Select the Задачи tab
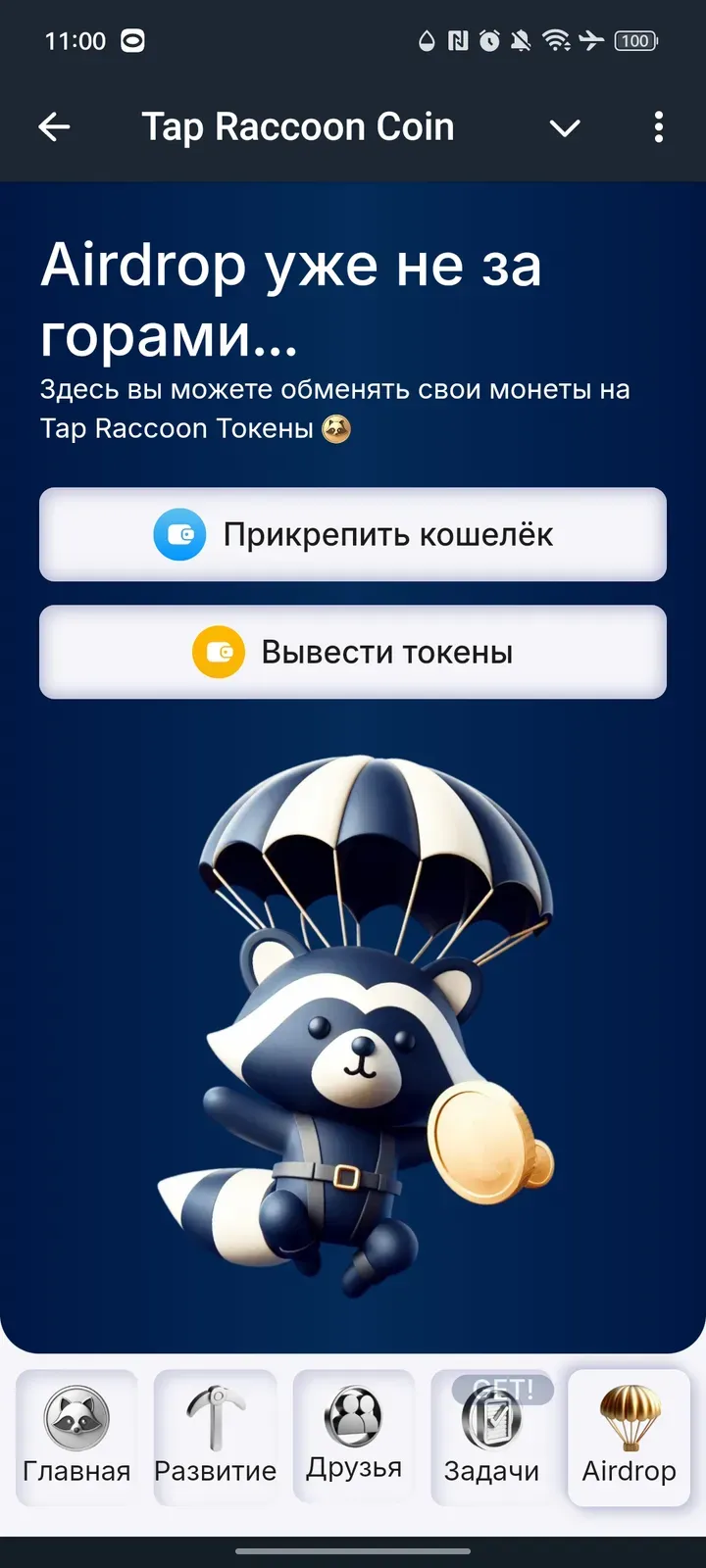The image size is (706, 1568). [x=491, y=1437]
